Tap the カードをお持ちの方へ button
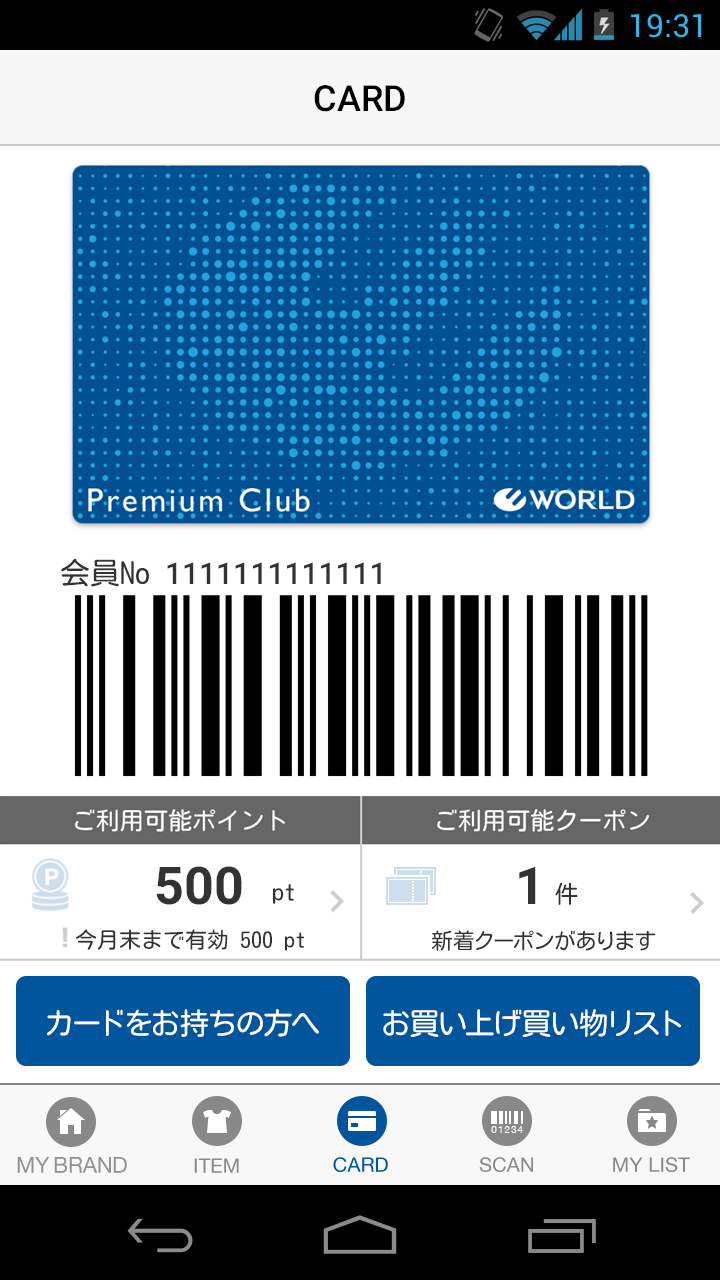Screen dimensions: 720x1280 click(183, 1021)
